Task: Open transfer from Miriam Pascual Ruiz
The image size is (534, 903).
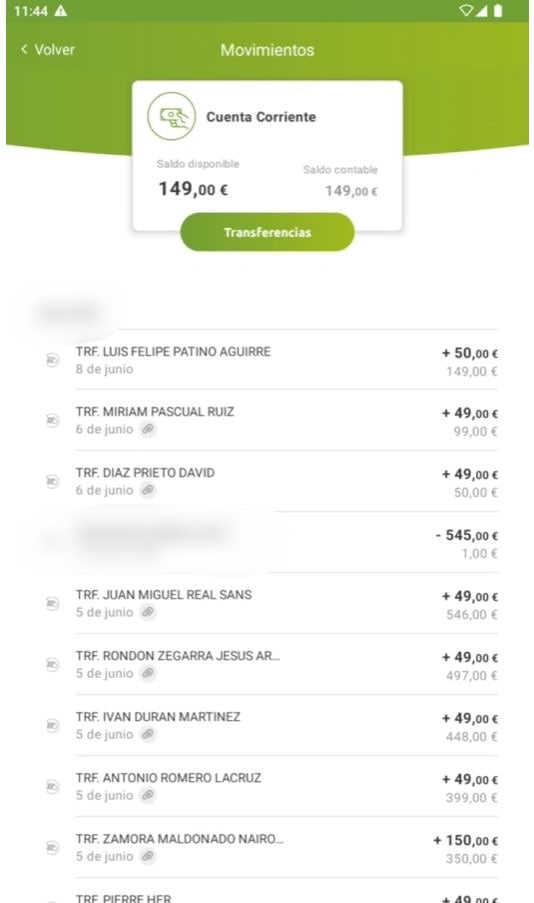Action: (271, 420)
